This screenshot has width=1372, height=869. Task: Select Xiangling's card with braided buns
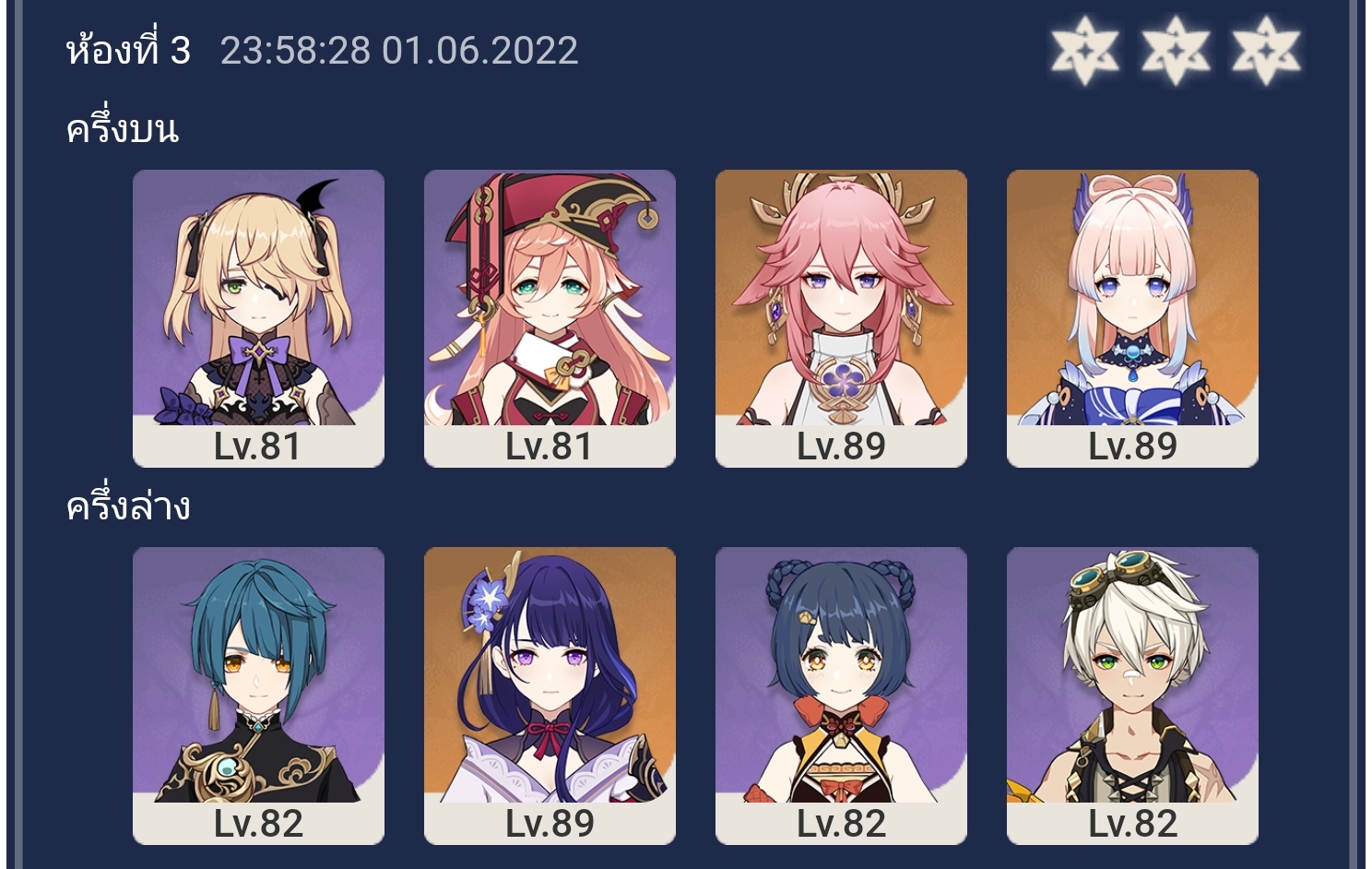841,695
